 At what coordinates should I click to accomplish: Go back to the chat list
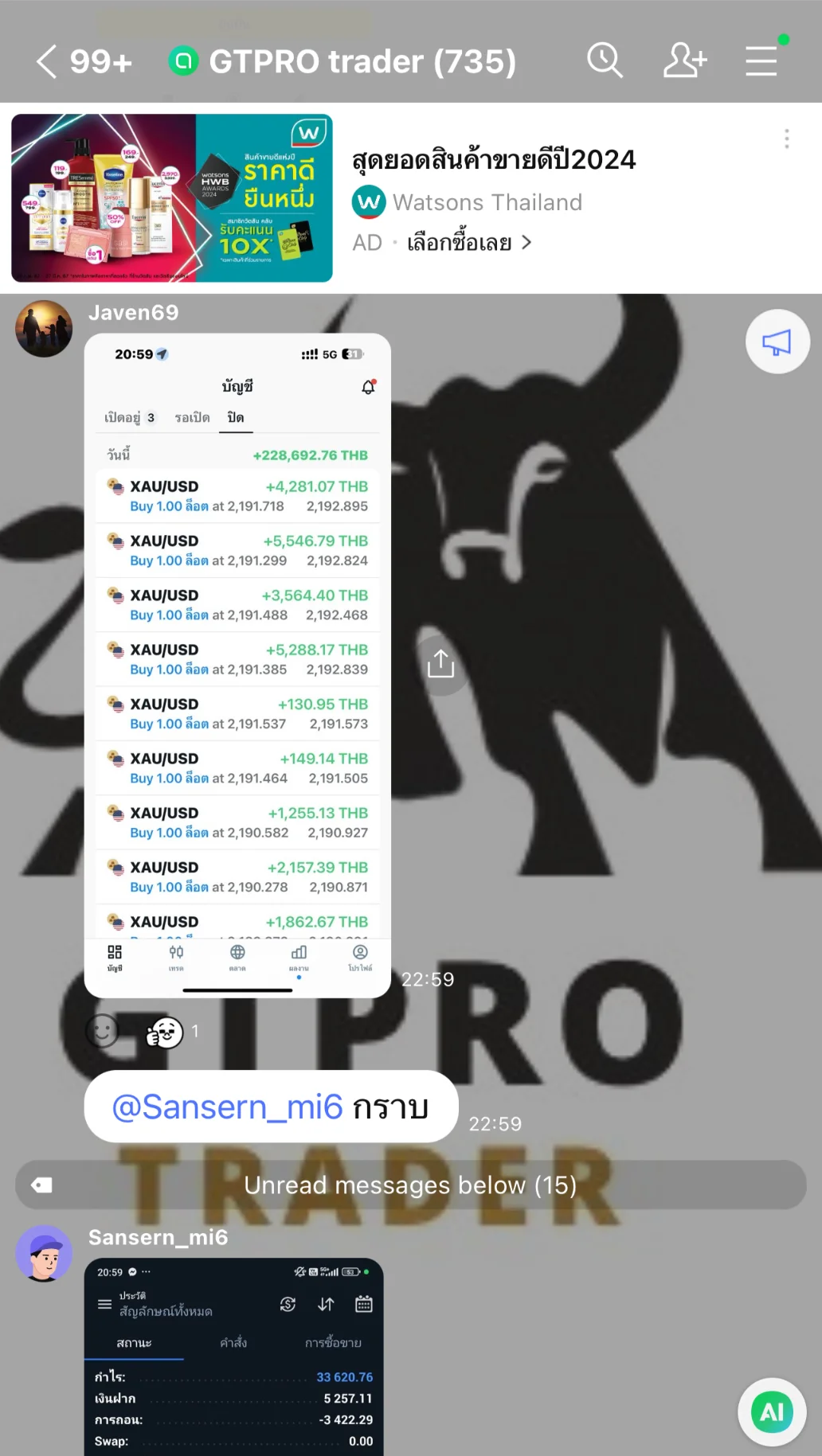48,61
